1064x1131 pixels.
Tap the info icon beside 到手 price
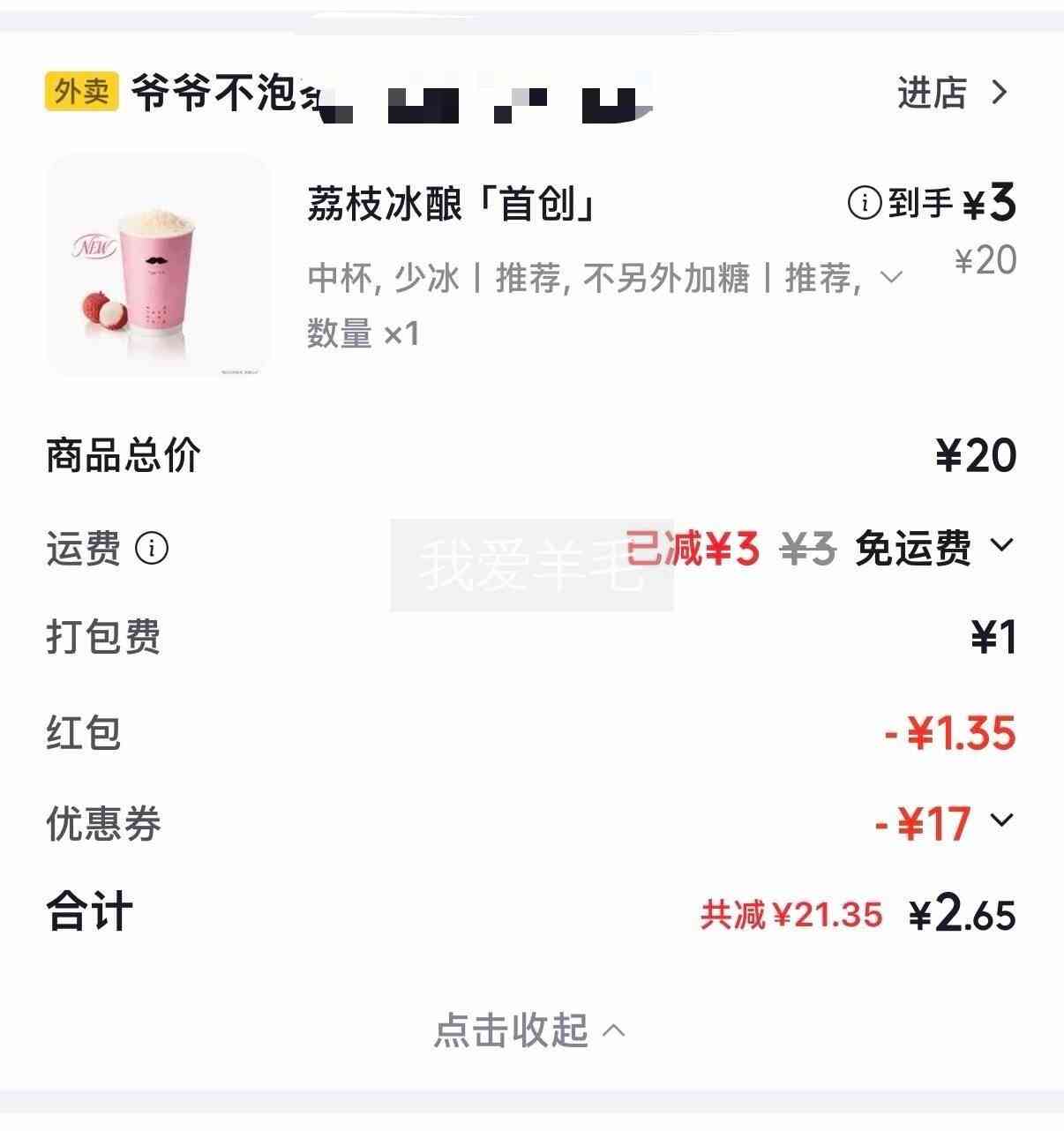coord(865,204)
